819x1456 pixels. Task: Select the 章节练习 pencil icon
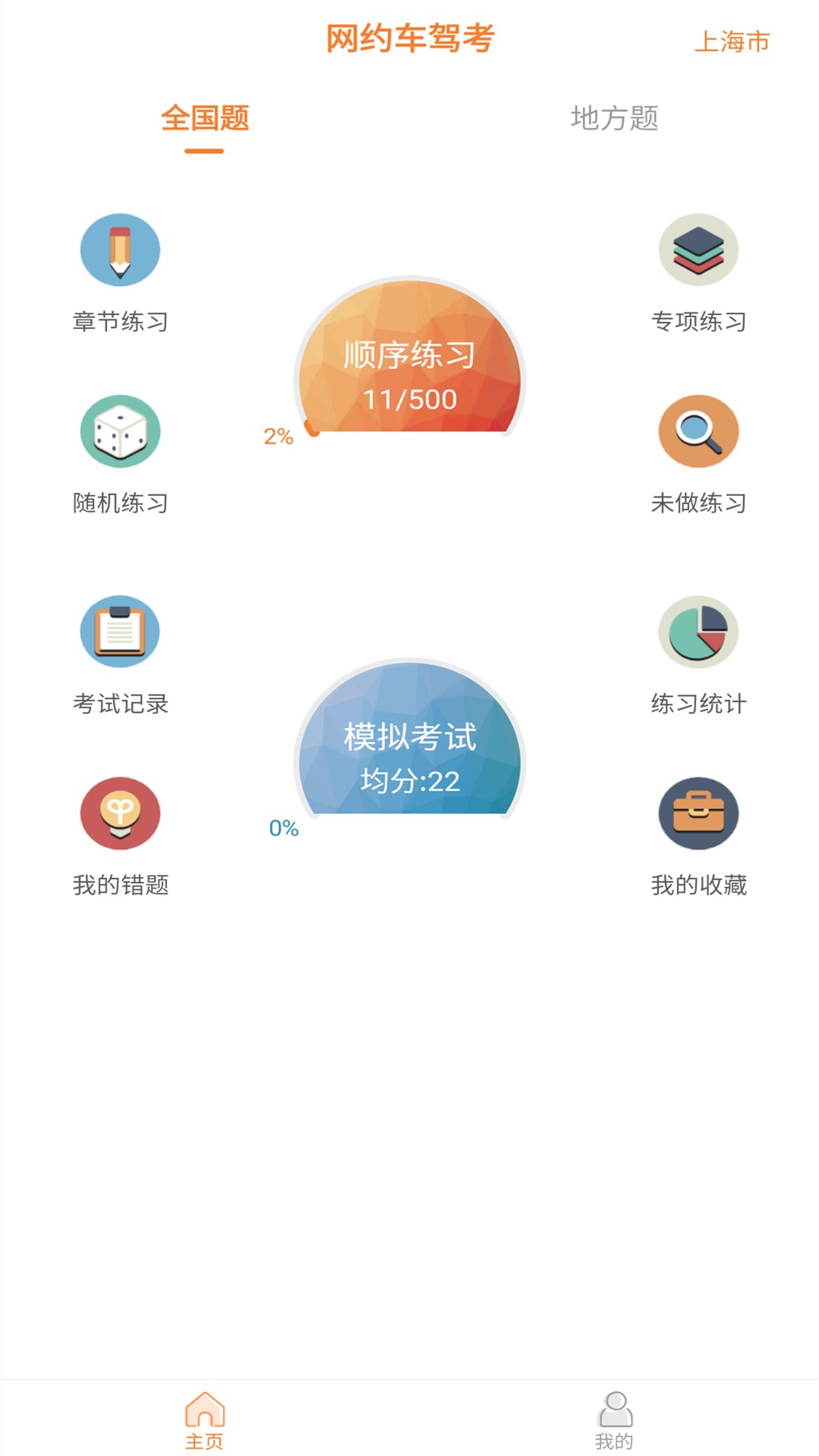point(119,250)
